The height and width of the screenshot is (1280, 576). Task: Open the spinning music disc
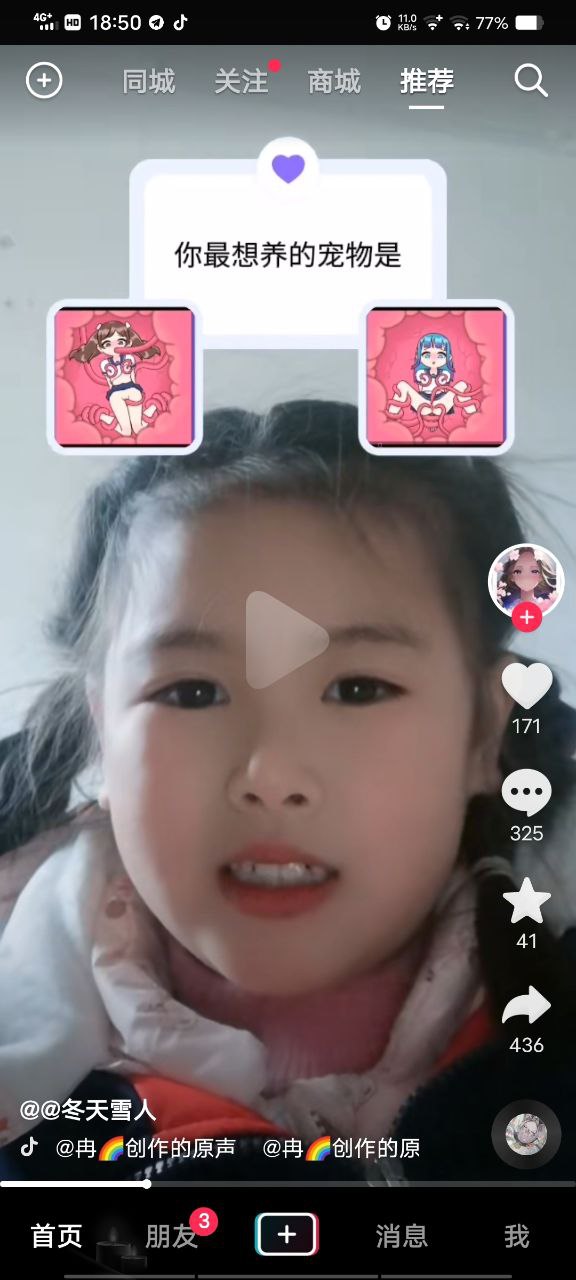526,1134
